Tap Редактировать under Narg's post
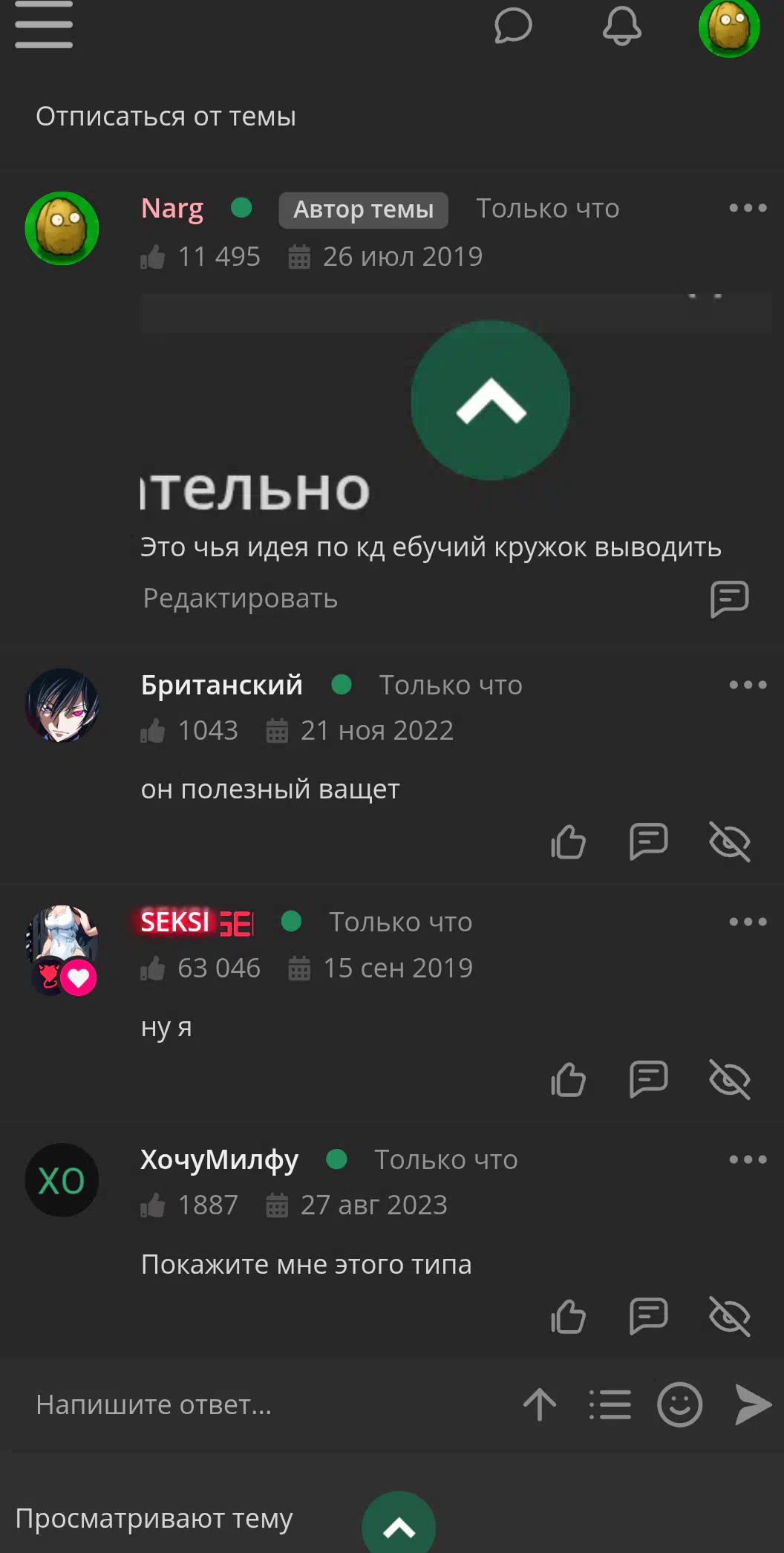Viewport: 784px width, 1553px height. coord(241,598)
